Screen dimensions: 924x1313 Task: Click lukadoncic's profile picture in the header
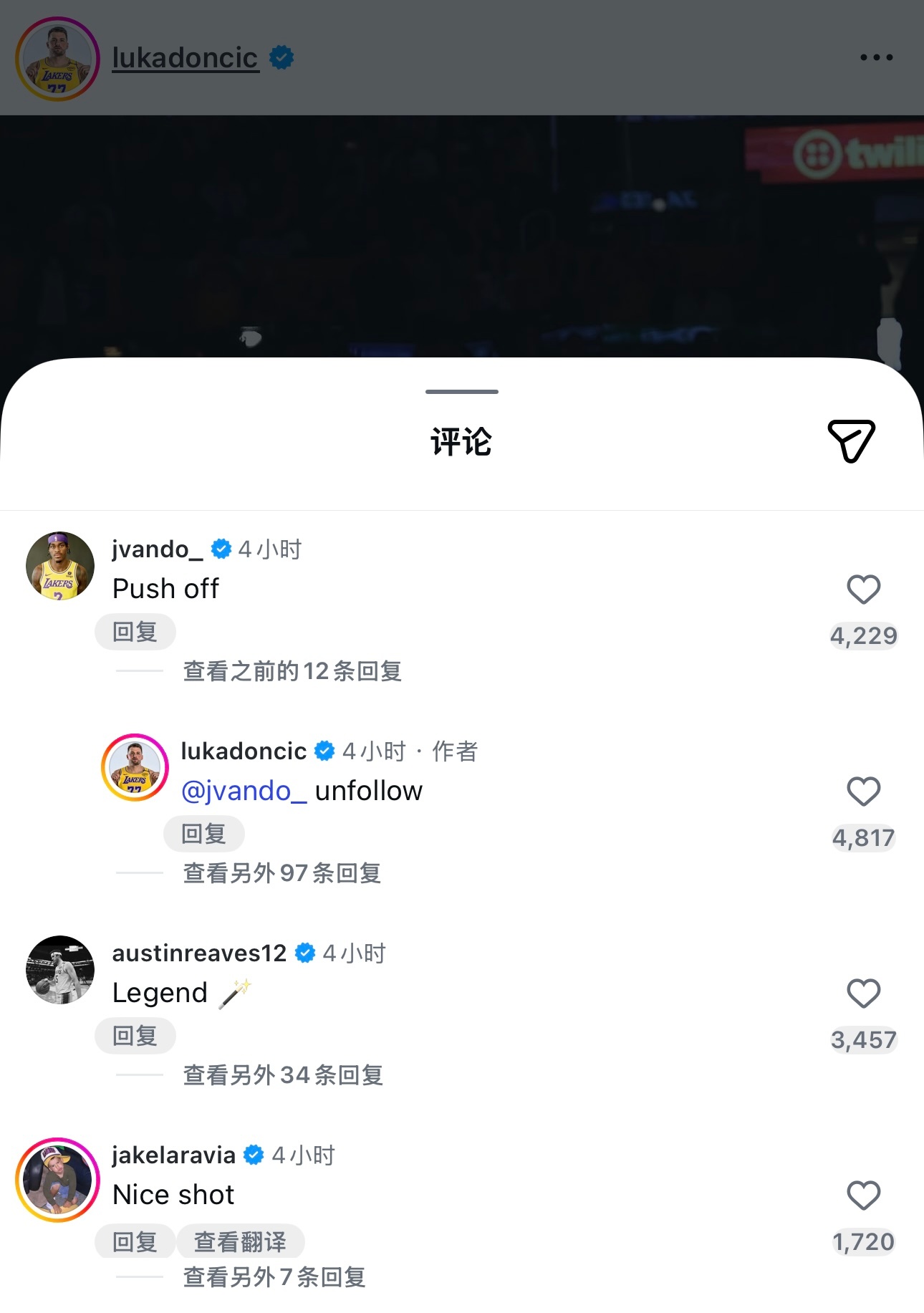coord(59,57)
